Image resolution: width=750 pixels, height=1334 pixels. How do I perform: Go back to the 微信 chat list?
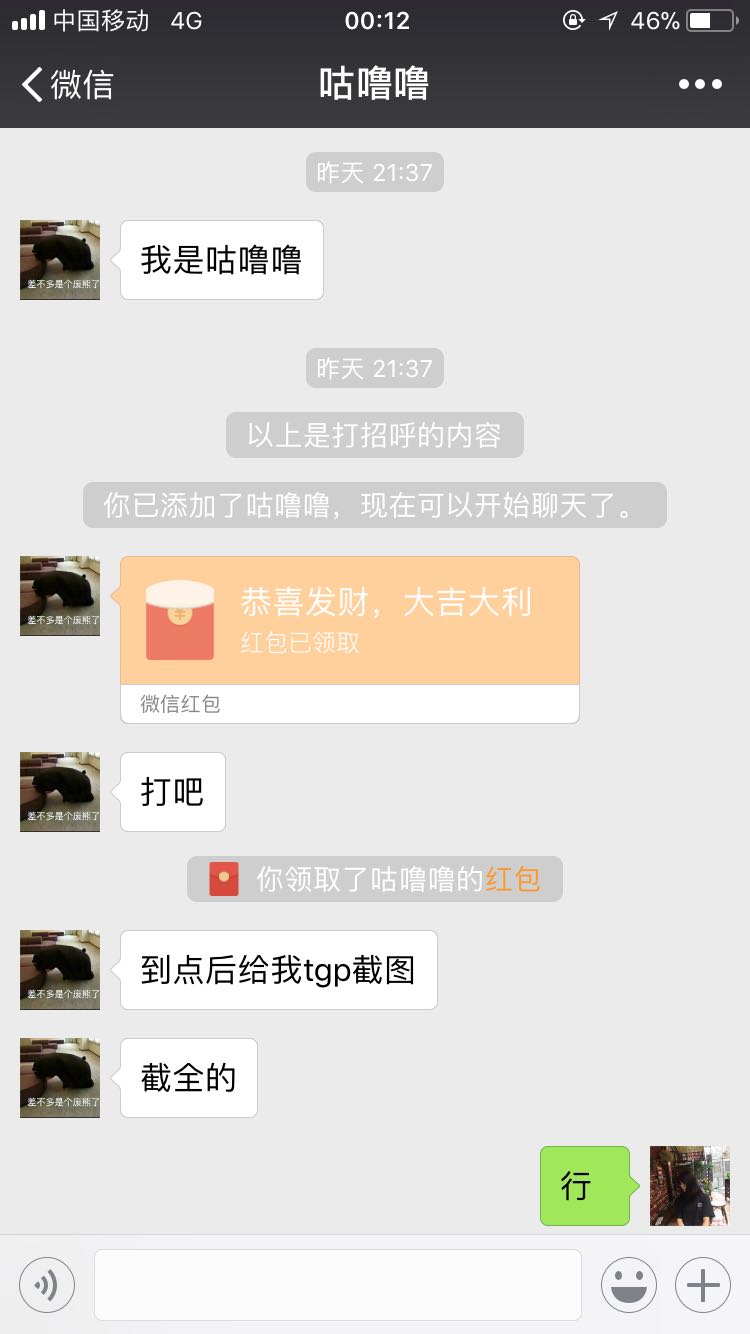67,84
